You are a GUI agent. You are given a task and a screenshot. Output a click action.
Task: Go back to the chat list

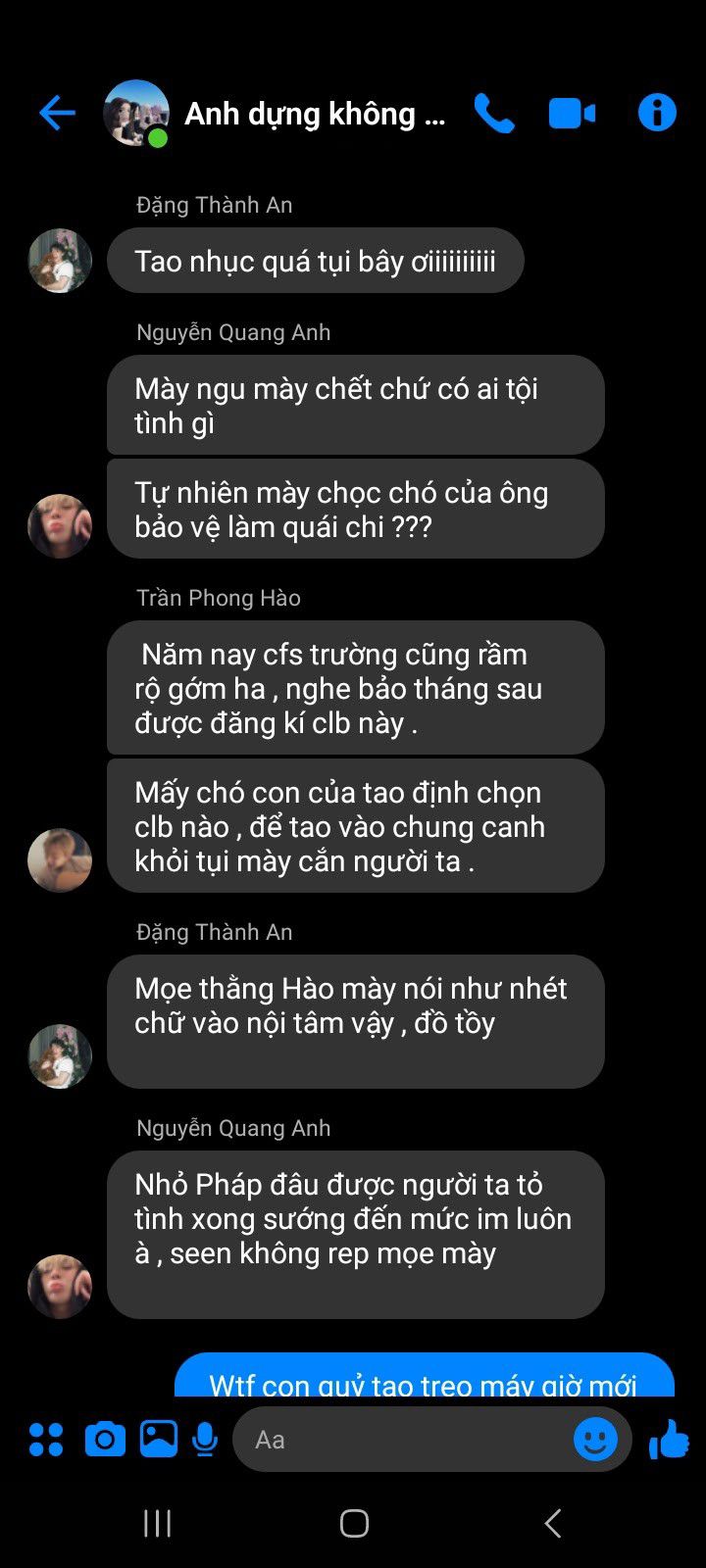tap(57, 114)
